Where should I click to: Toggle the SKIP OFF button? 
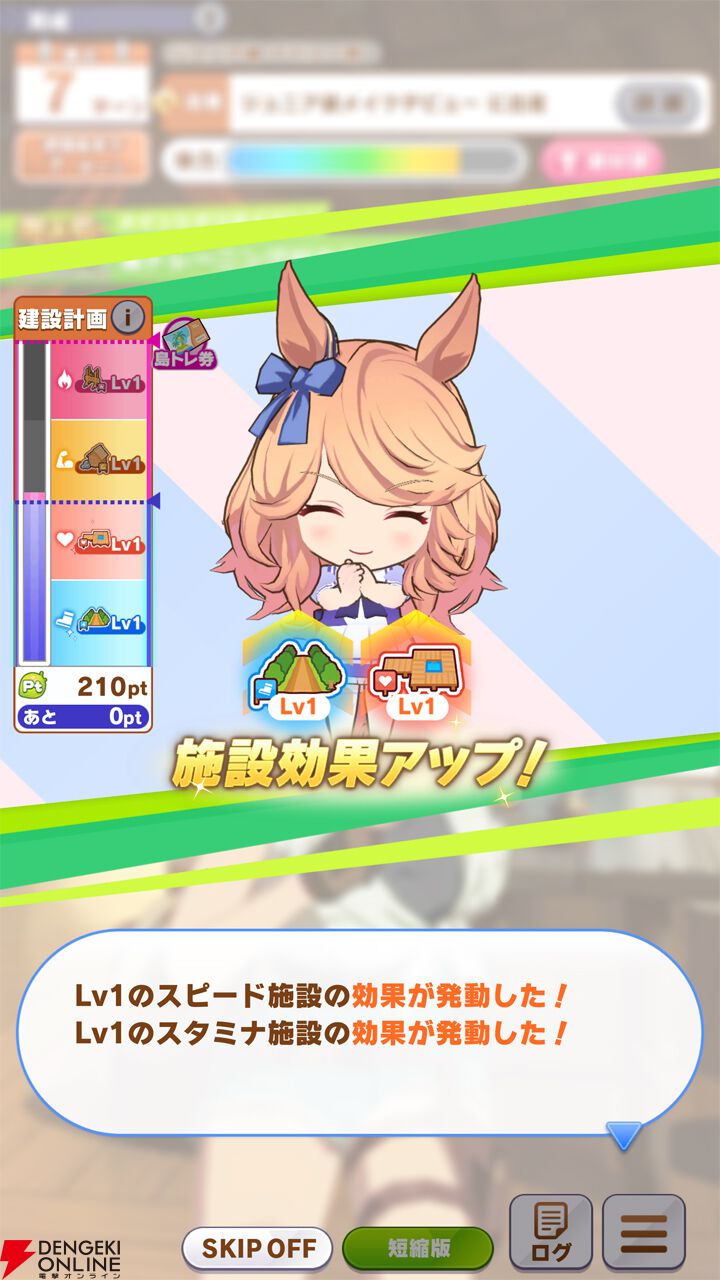tap(258, 1248)
